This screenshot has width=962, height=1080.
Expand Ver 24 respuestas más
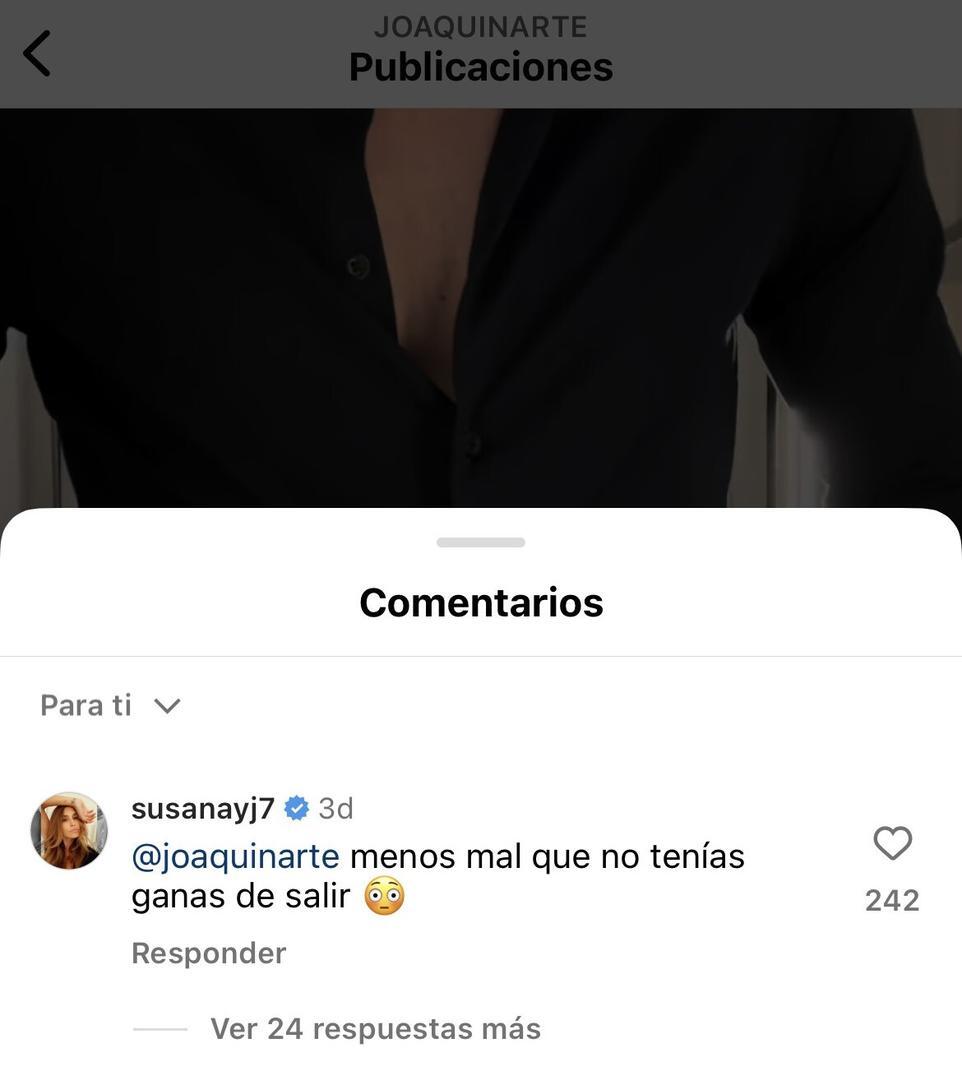374,1027
